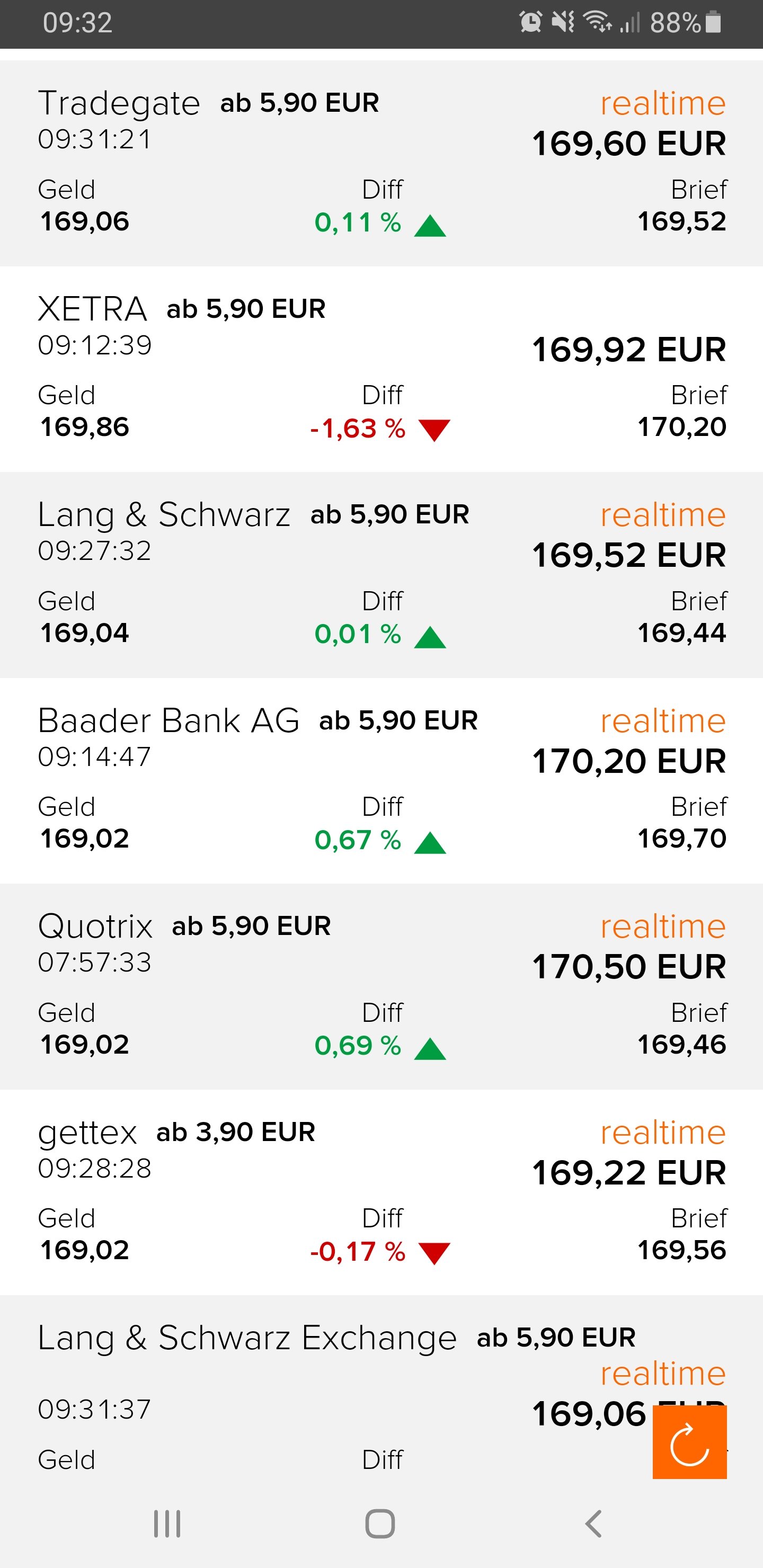Select the Baader Bank AG venue

(381, 780)
